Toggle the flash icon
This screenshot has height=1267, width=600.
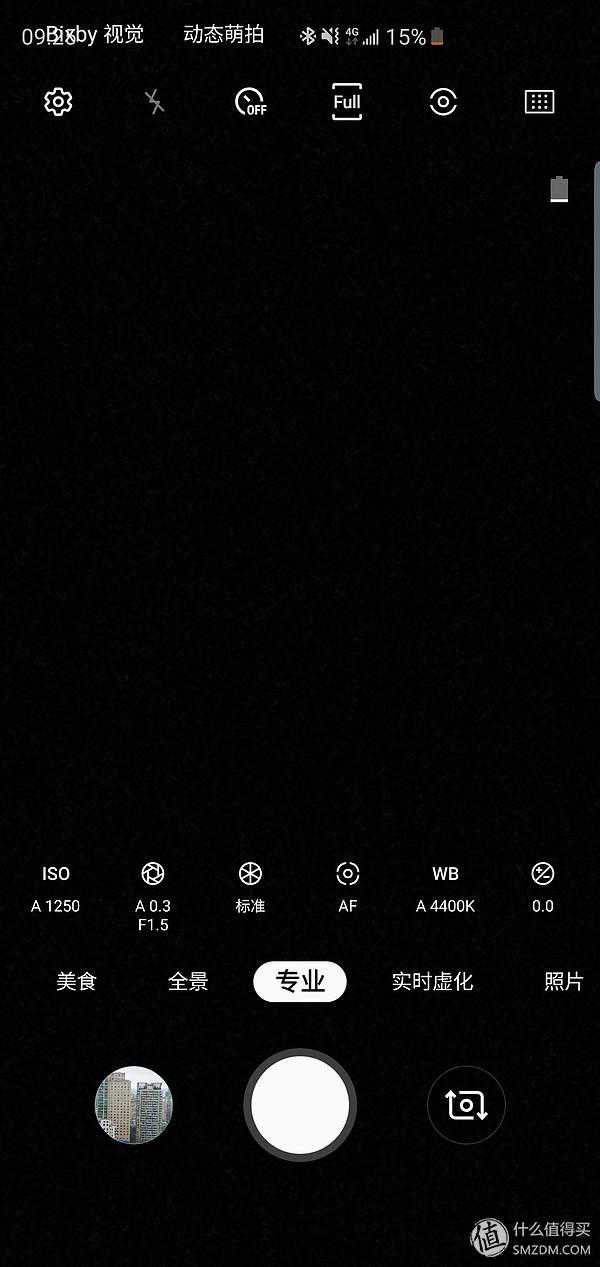click(154, 102)
